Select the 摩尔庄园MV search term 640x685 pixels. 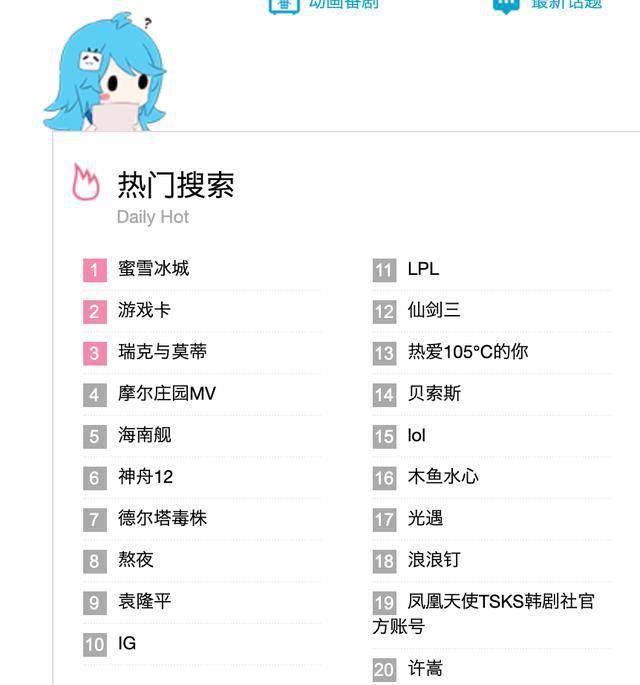pos(166,394)
